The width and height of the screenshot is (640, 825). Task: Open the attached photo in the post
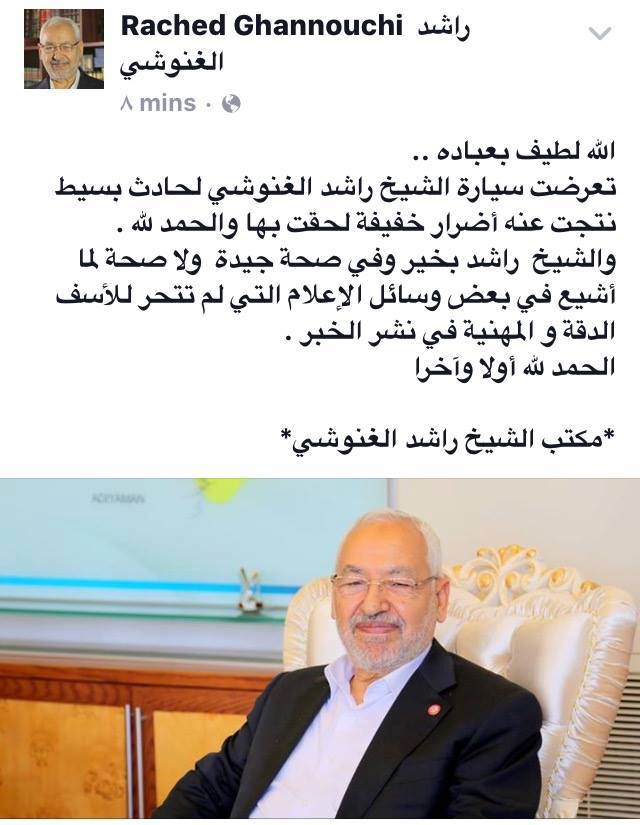[320, 650]
